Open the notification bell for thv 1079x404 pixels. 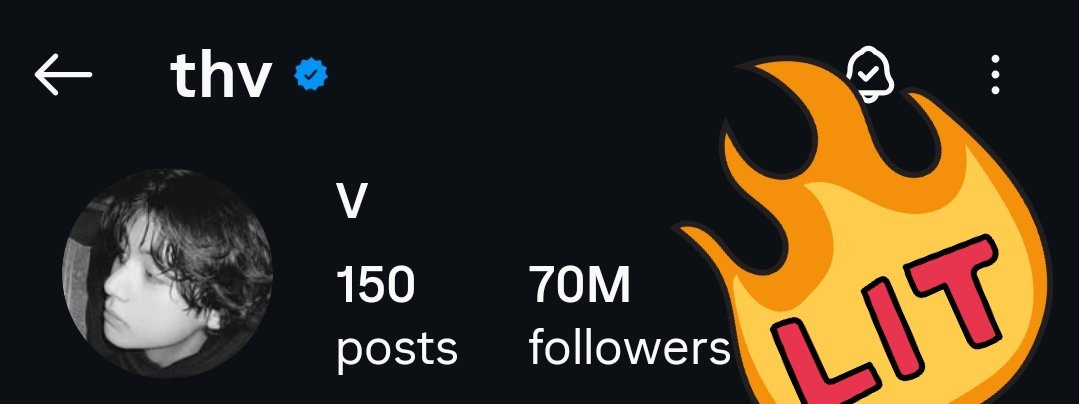click(870, 74)
